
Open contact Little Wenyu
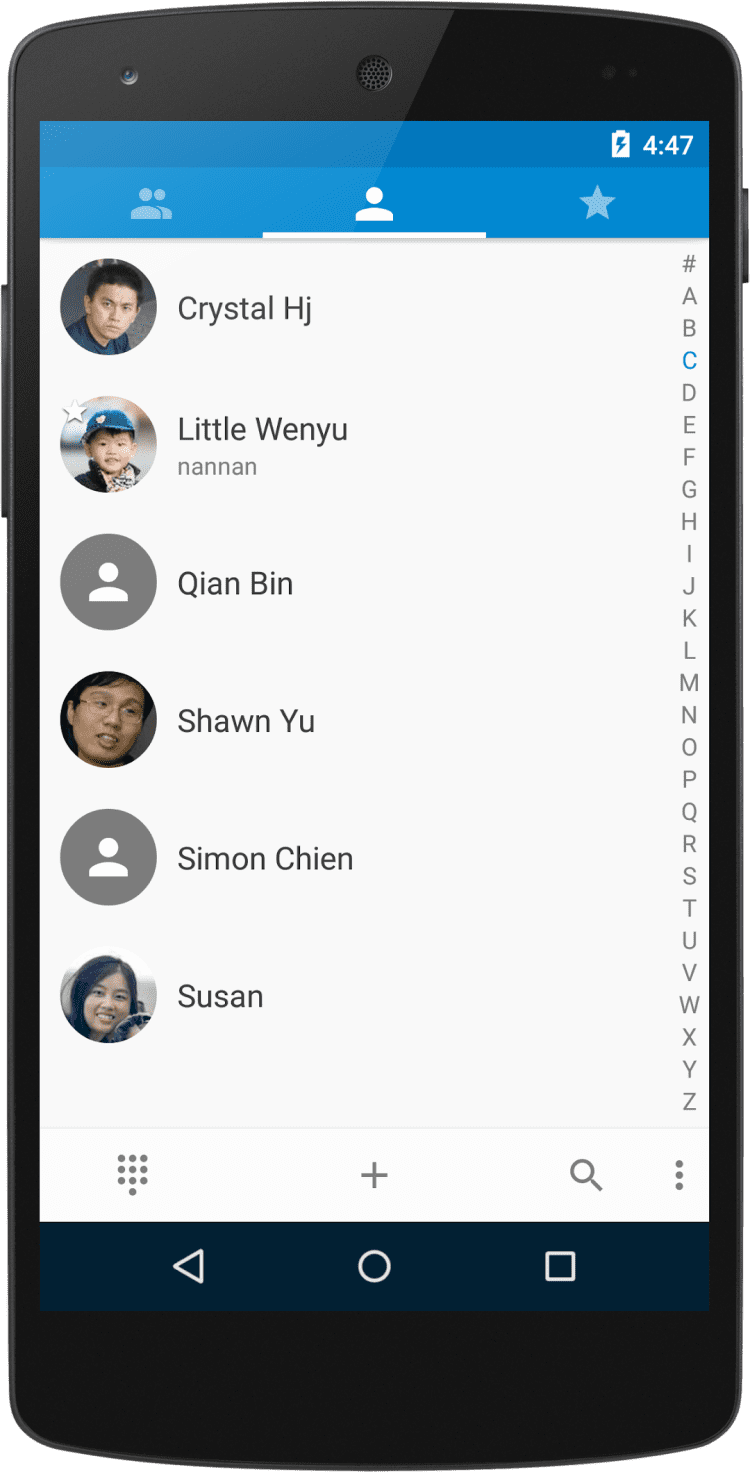(x=262, y=430)
